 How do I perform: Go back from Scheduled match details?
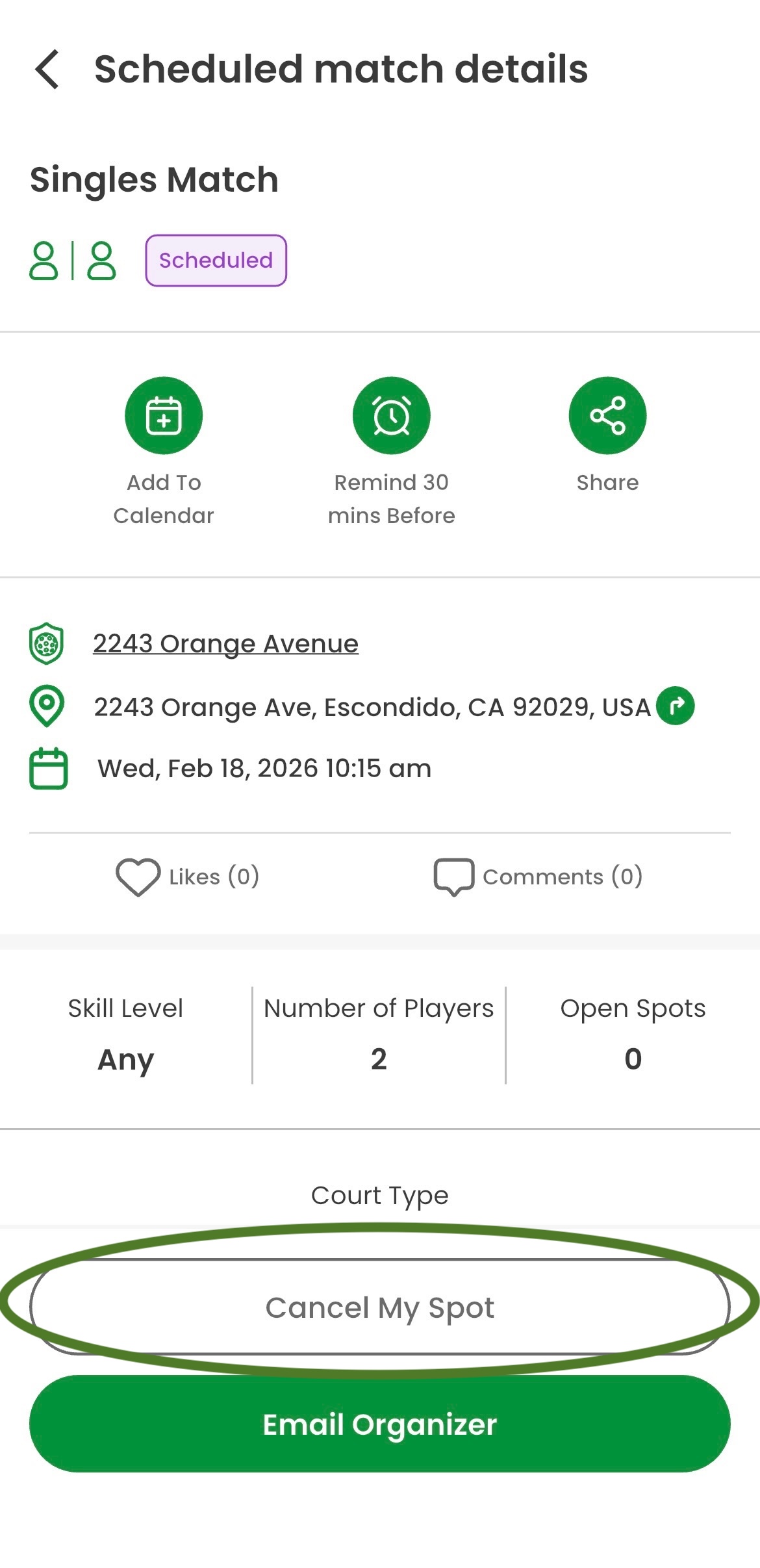tap(47, 69)
